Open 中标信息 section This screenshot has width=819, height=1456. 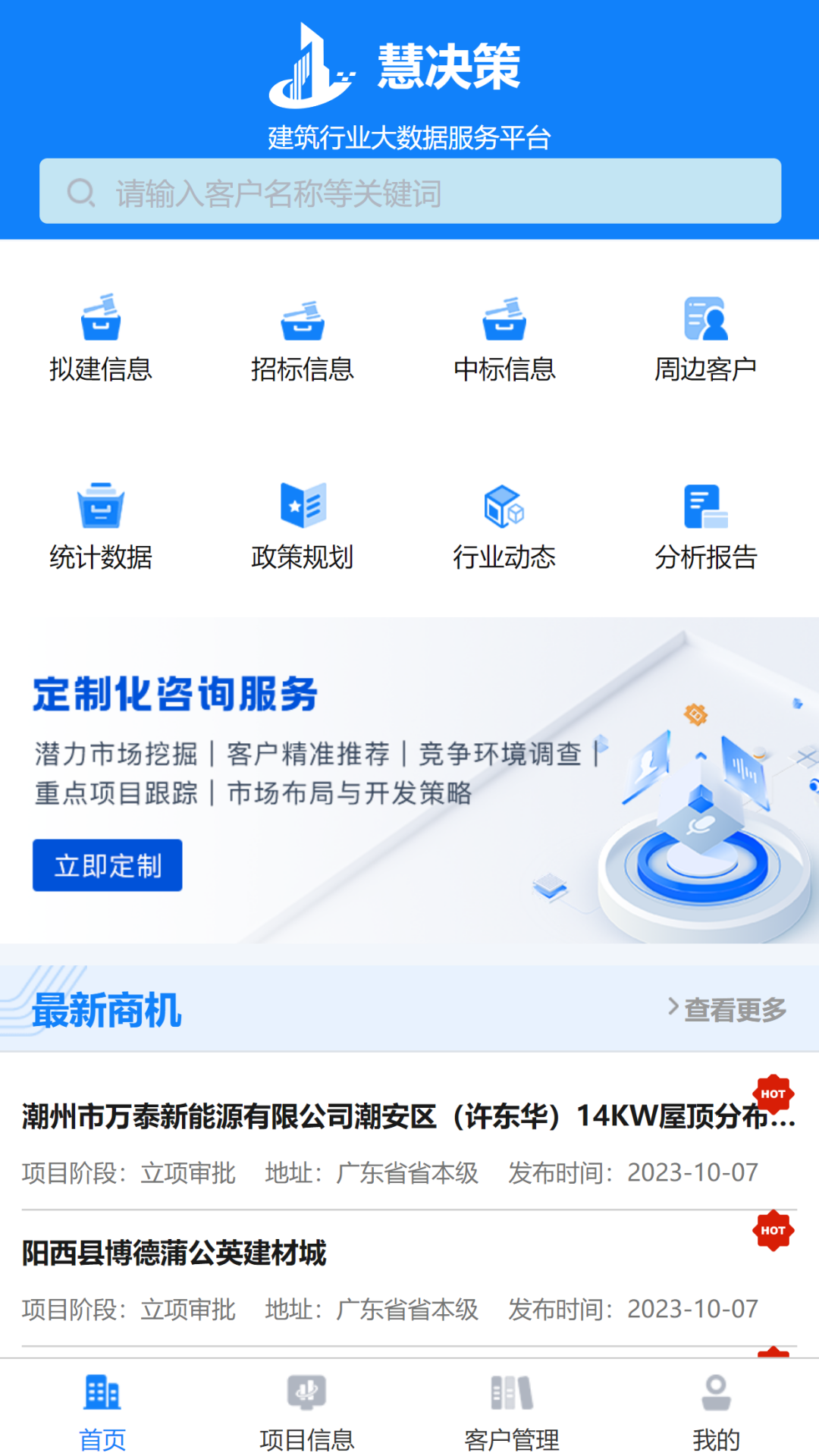pos(504,338)
